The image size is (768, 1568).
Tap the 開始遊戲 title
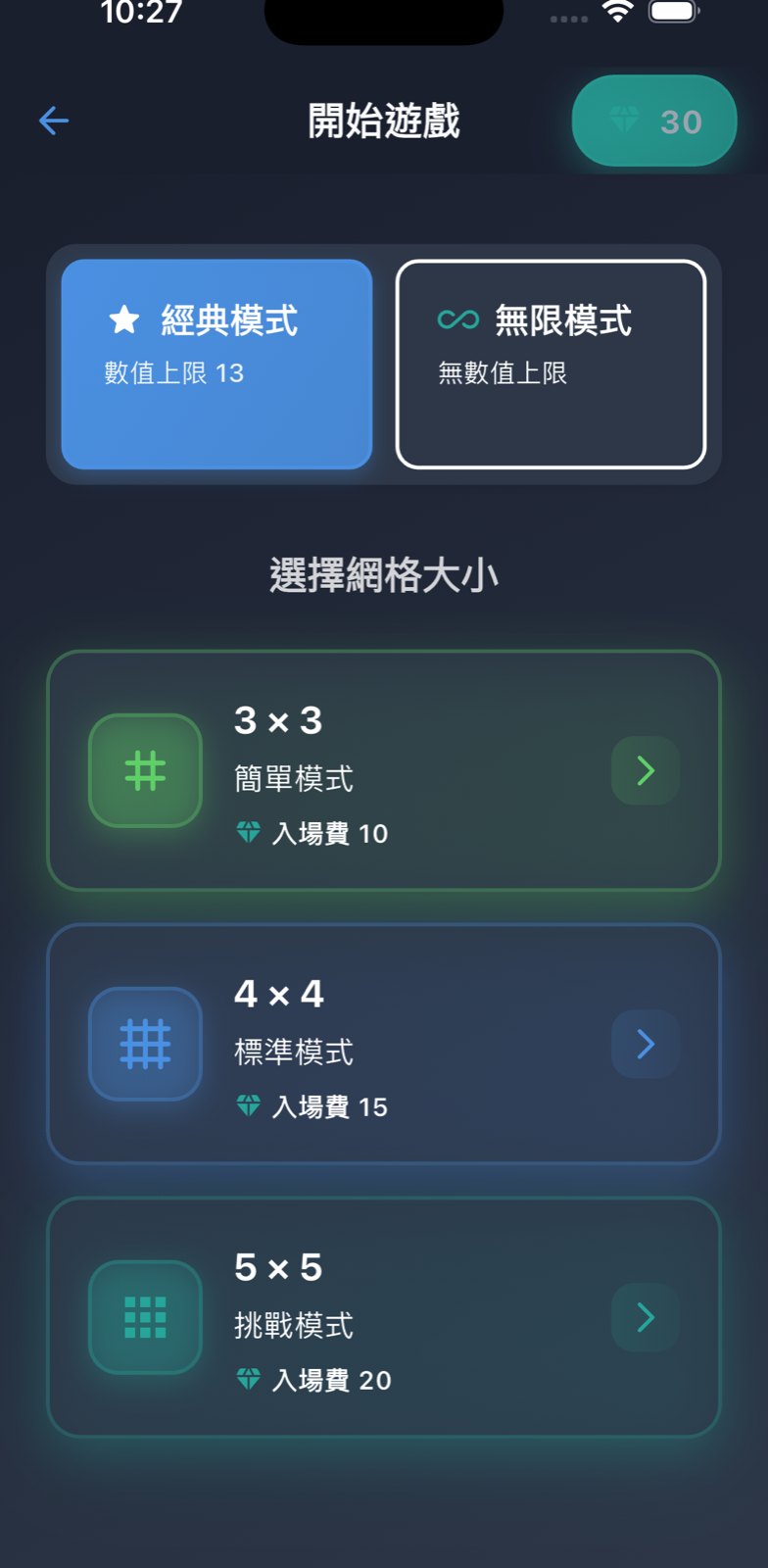[383, 121]
